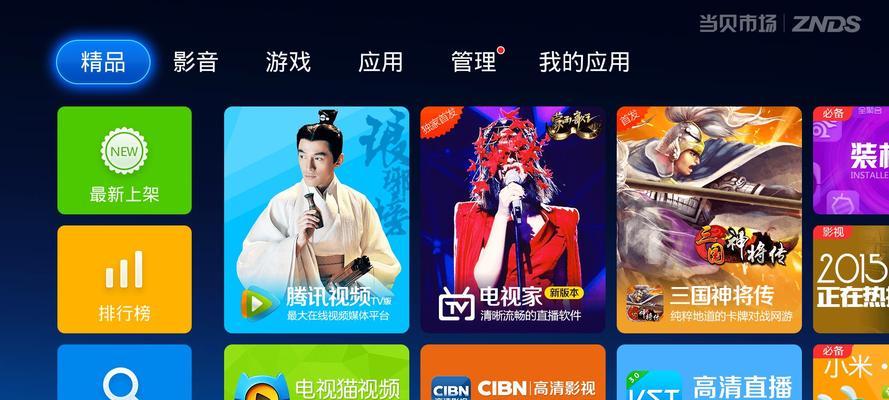This screenshot has height=400, width=889.
Task: Open the 排行榜 rankings tile
Action: (x=124, y=279)
